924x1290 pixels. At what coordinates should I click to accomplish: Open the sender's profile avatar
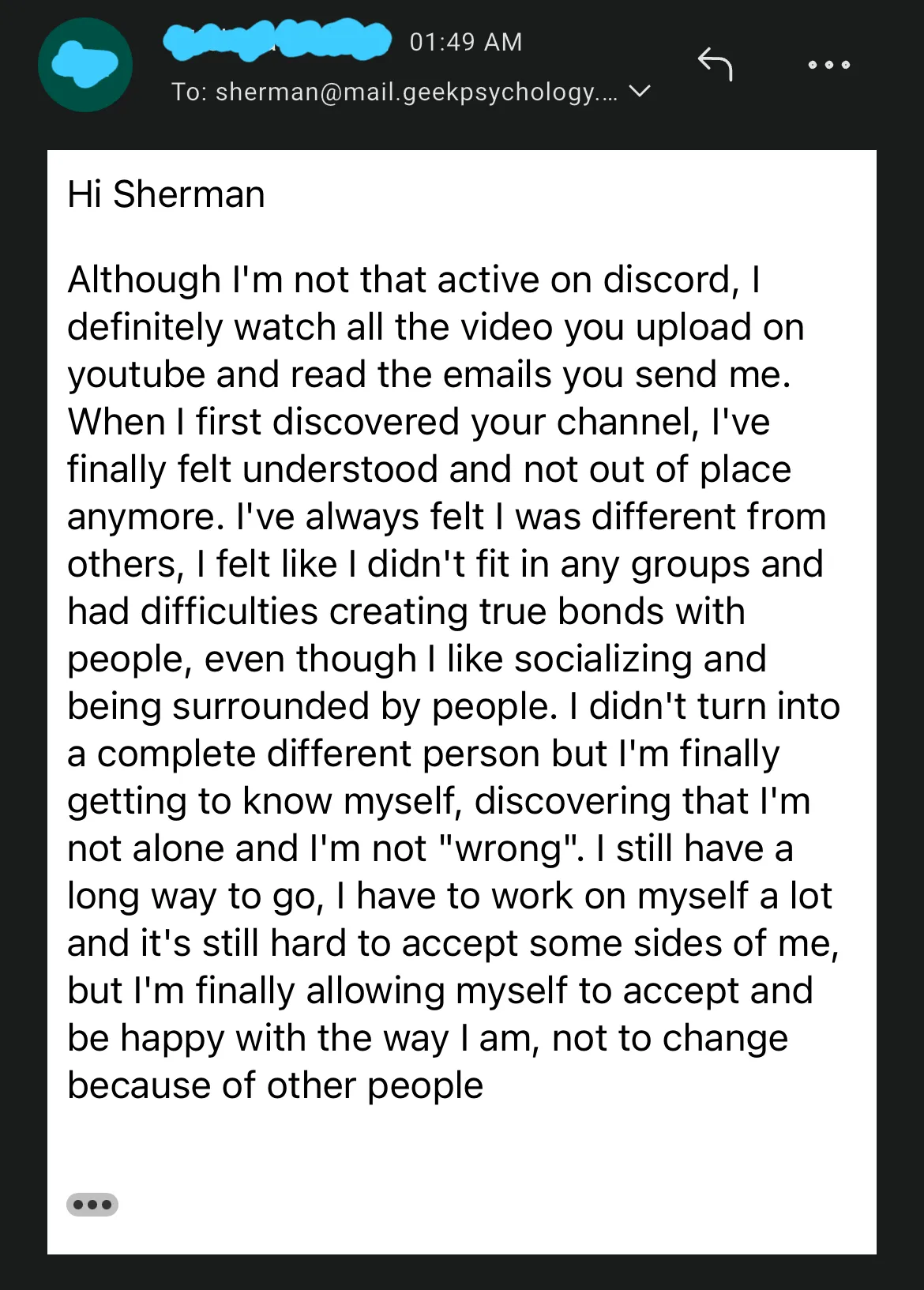pyautogui.click(x=85, y=65)
